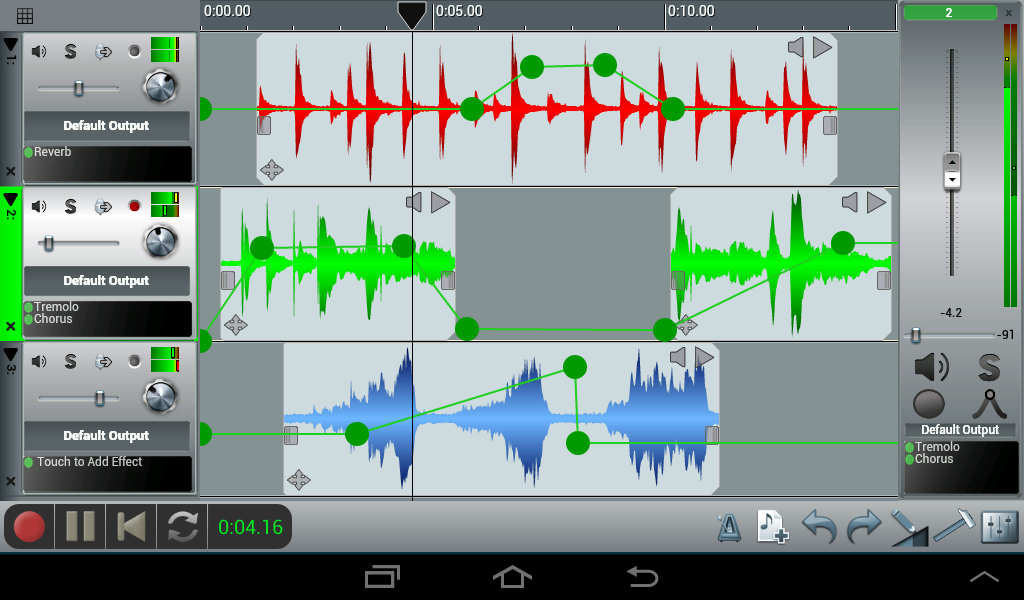Open the mixer panel
This screenshot has width=1024, height=600.
coord(1000,527)
